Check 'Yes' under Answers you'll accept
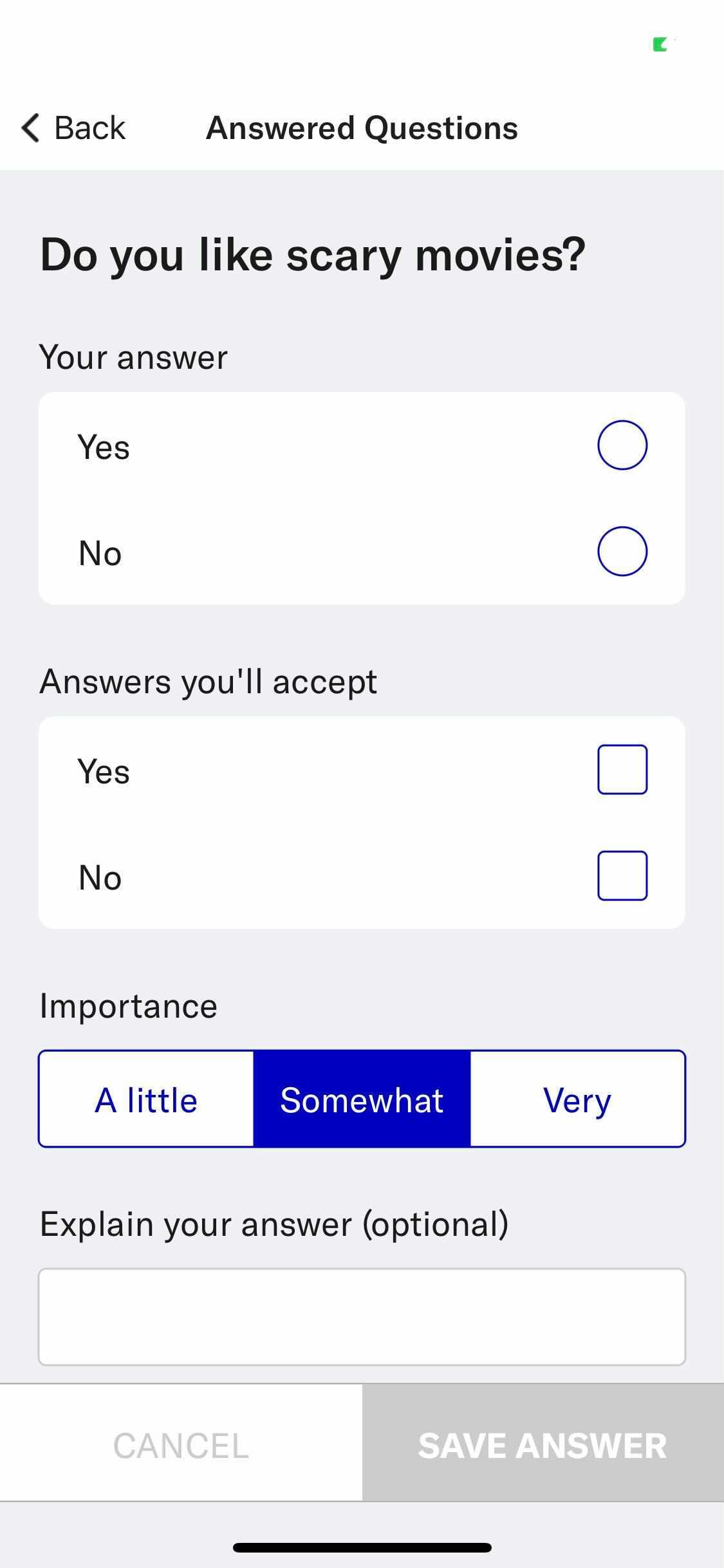 click(x=622, y=770)
